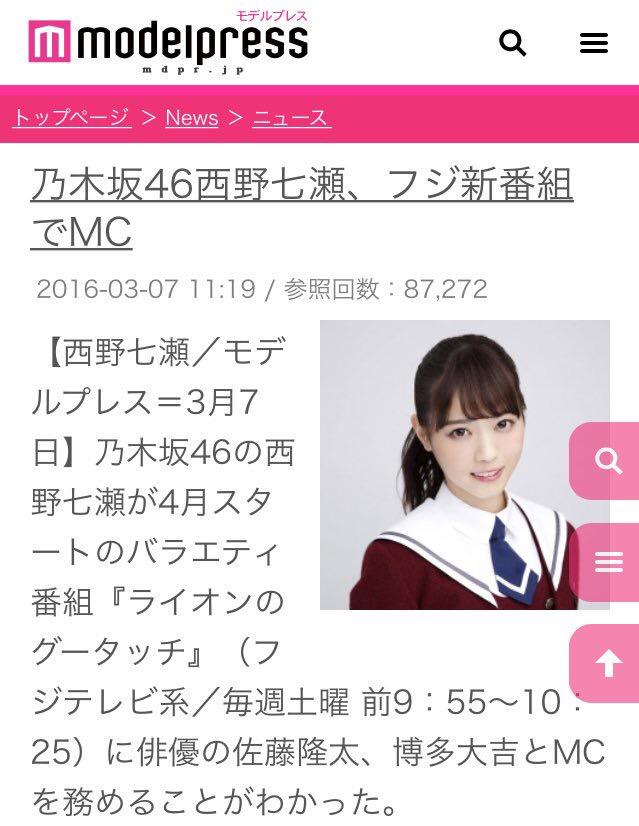639x826 pixels.
Task: Open the トップページ breadcrumb link
Action: pyautogui.click(x=71, y=117)
